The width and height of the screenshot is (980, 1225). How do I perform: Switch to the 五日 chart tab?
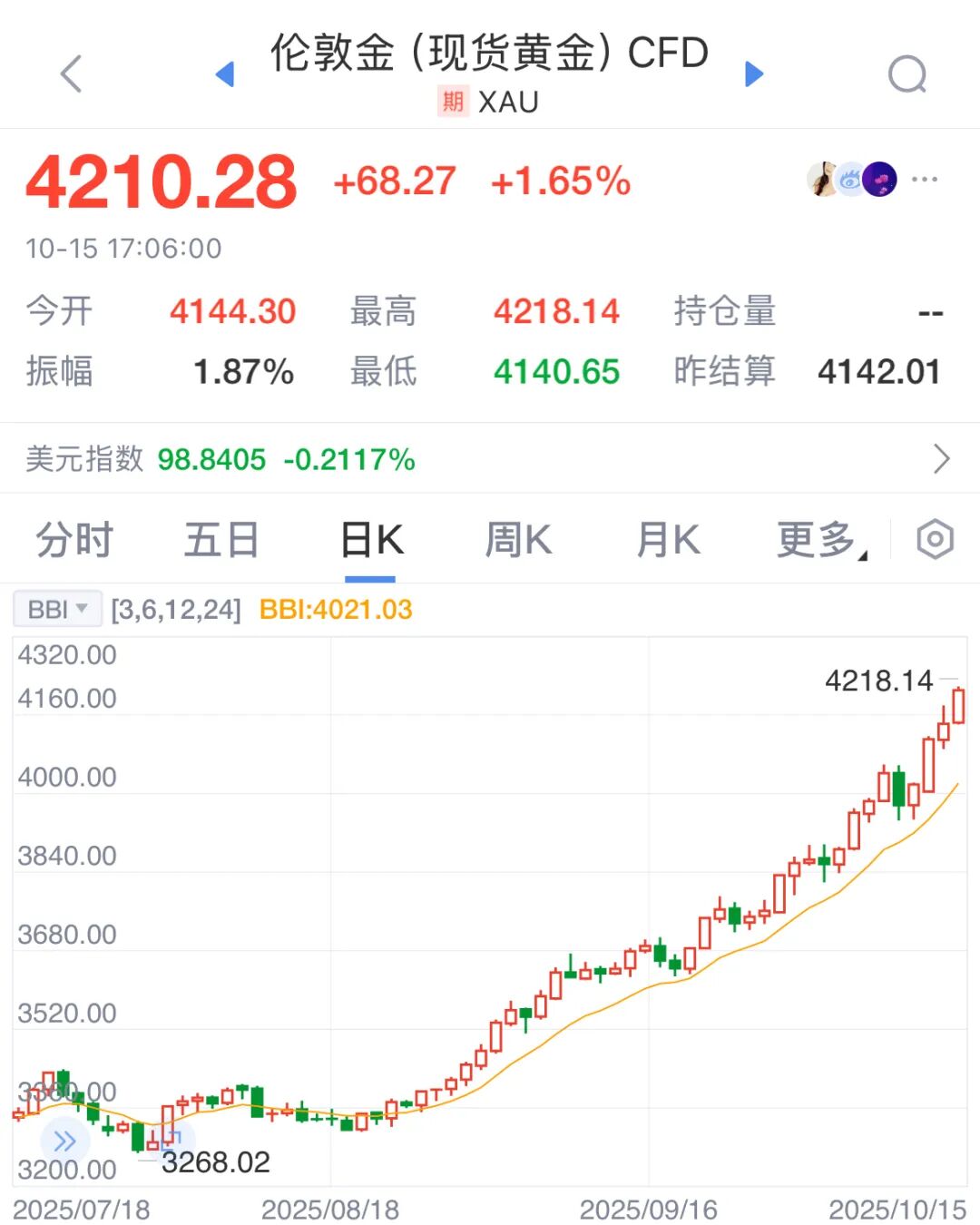coord(221,541)
